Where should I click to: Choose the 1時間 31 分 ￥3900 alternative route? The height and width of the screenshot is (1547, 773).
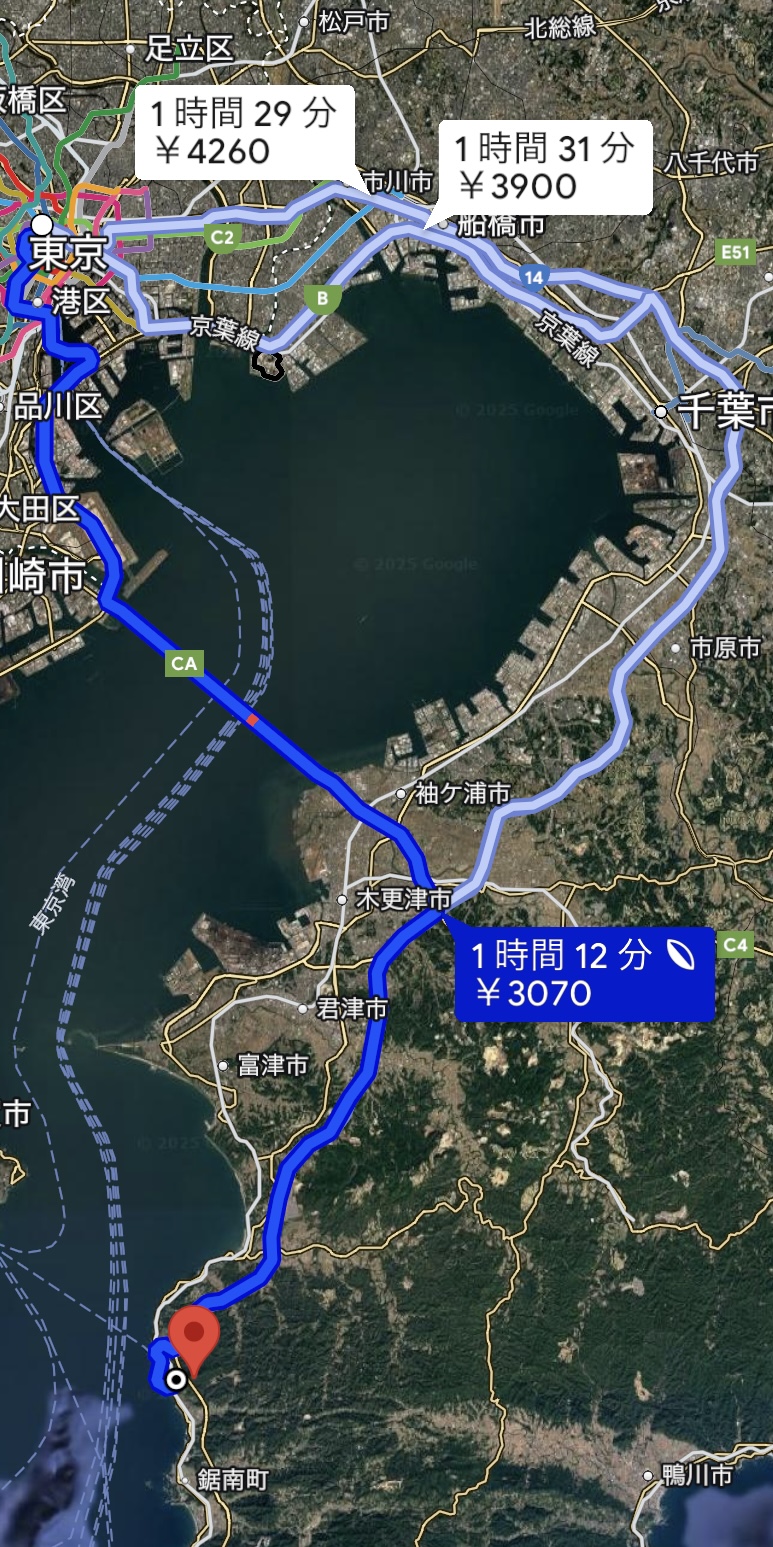click(x=545, y=167)
